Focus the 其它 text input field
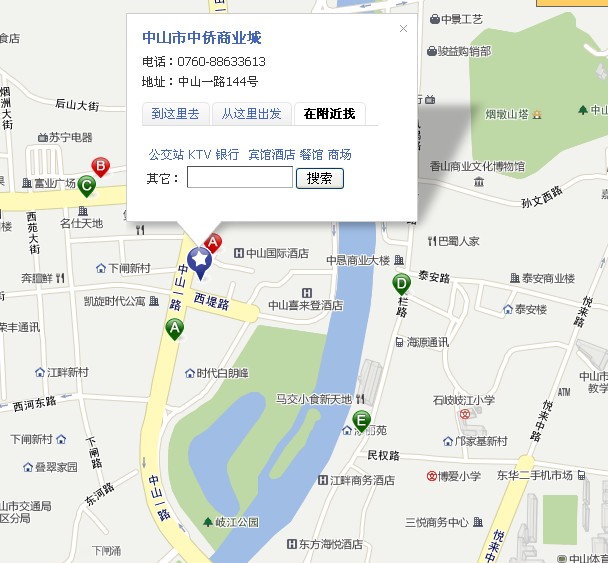Image resolution: width=608 pixels, height=563 pixels. [x=240, y=178]
